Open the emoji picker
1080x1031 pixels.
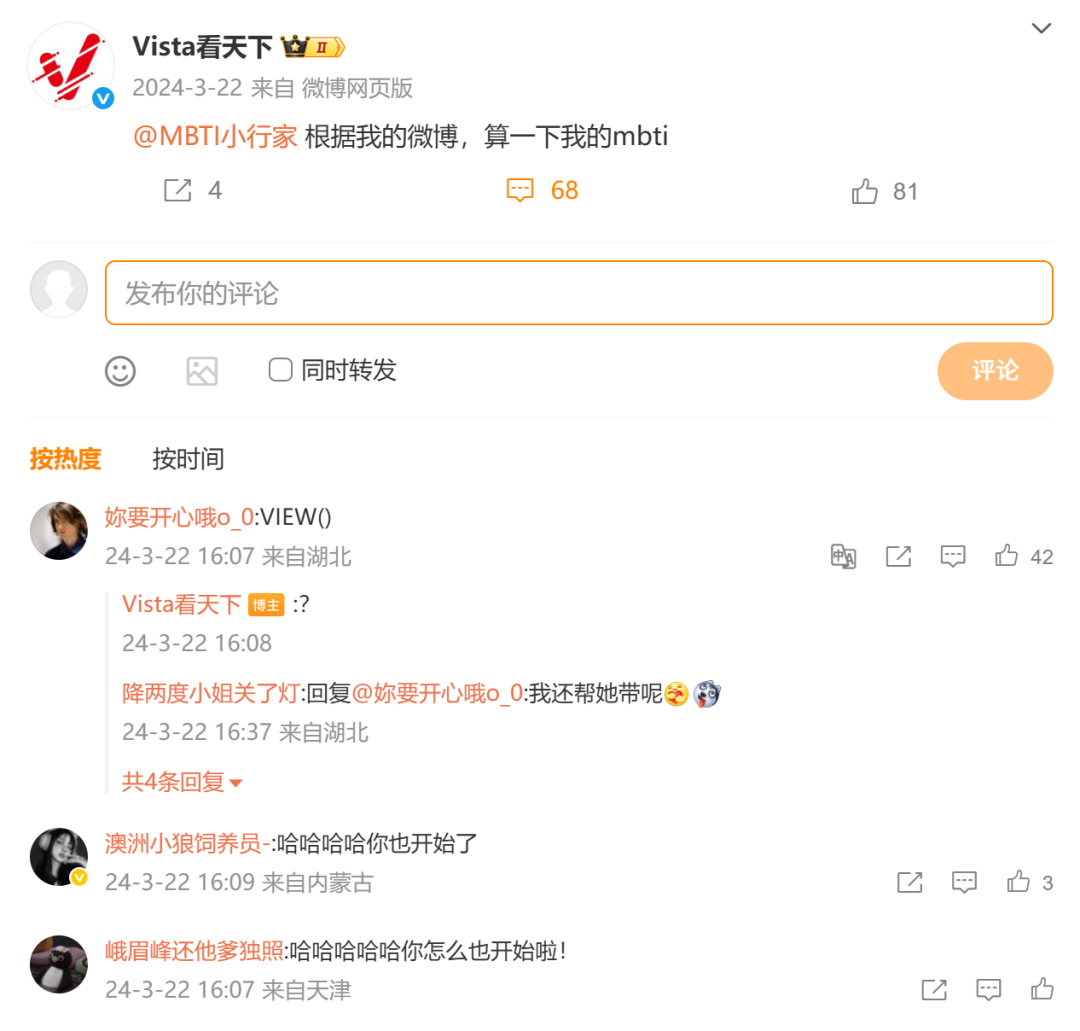pos(120,371)
